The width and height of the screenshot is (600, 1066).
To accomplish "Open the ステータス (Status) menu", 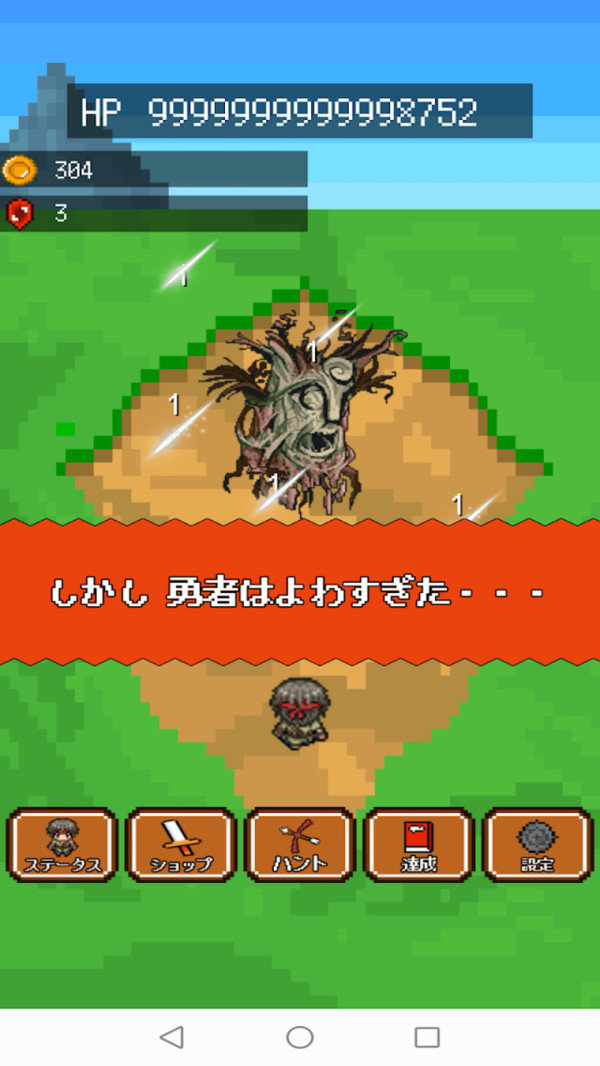I will pos(62,845).
